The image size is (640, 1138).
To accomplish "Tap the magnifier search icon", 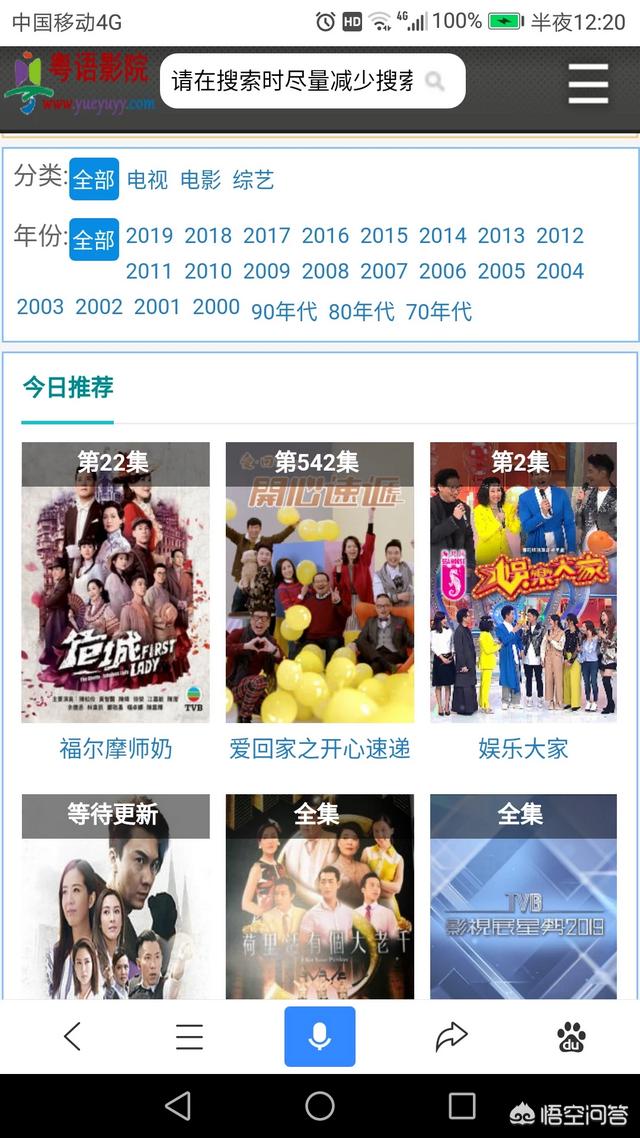I will [x=435, y=81].
